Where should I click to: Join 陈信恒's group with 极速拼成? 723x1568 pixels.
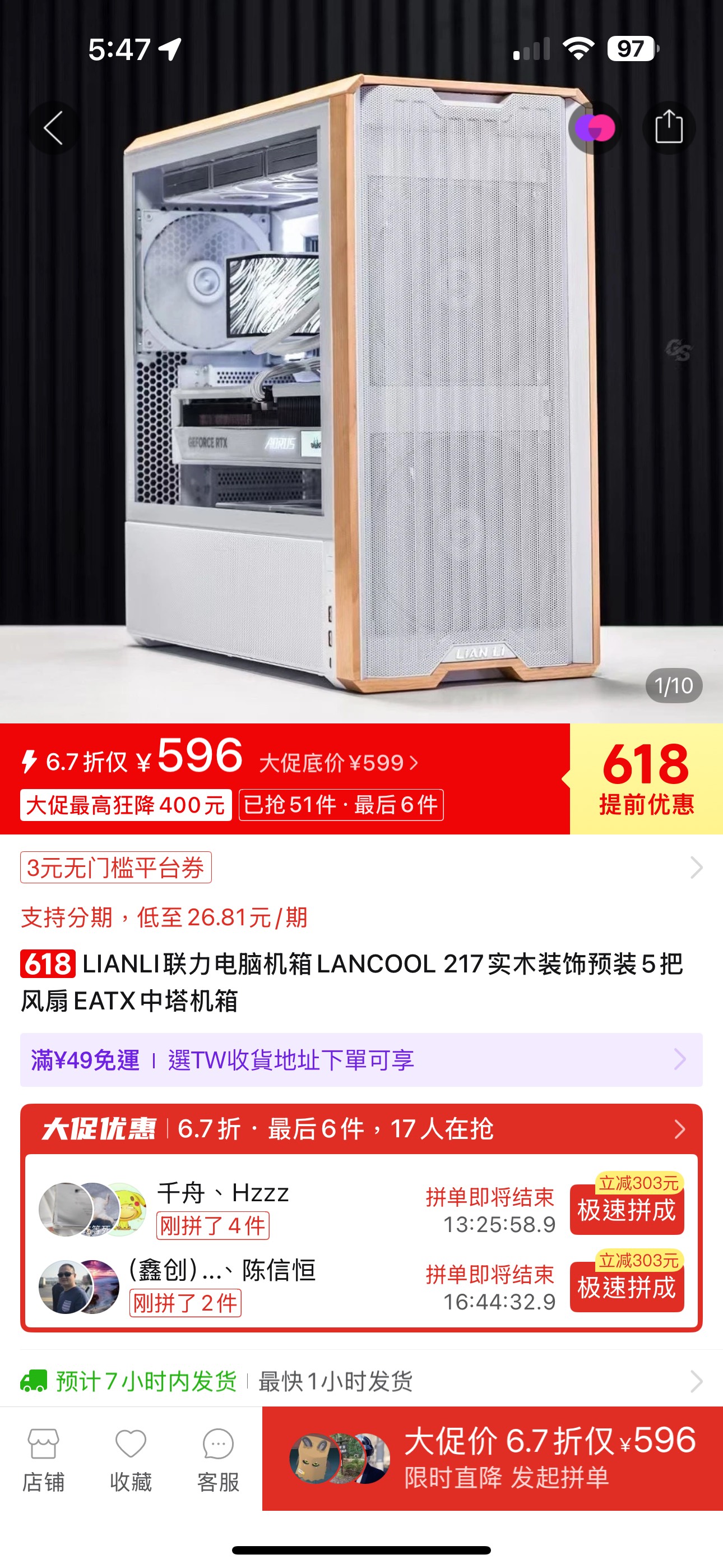626,1288
